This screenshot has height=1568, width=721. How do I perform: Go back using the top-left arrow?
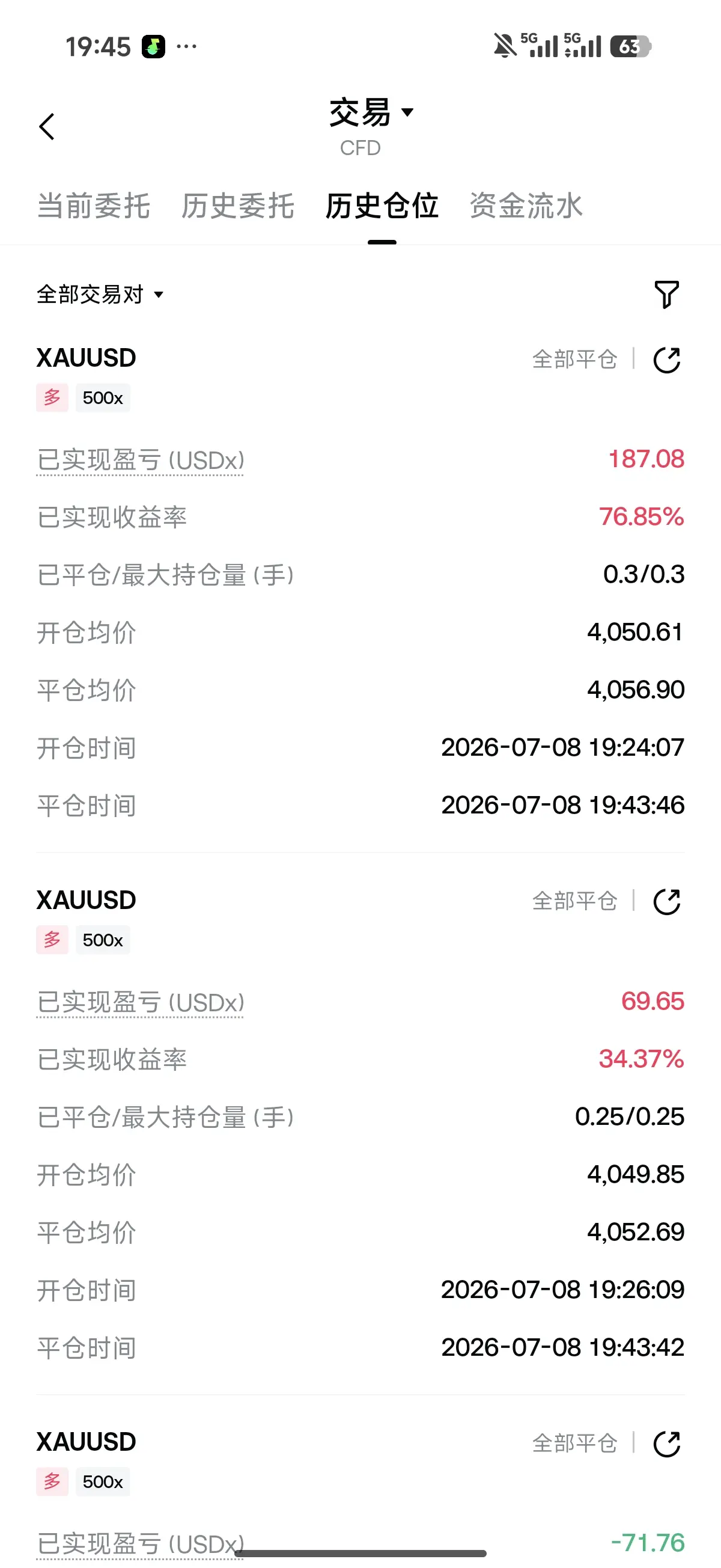click(x=47, y=127)
